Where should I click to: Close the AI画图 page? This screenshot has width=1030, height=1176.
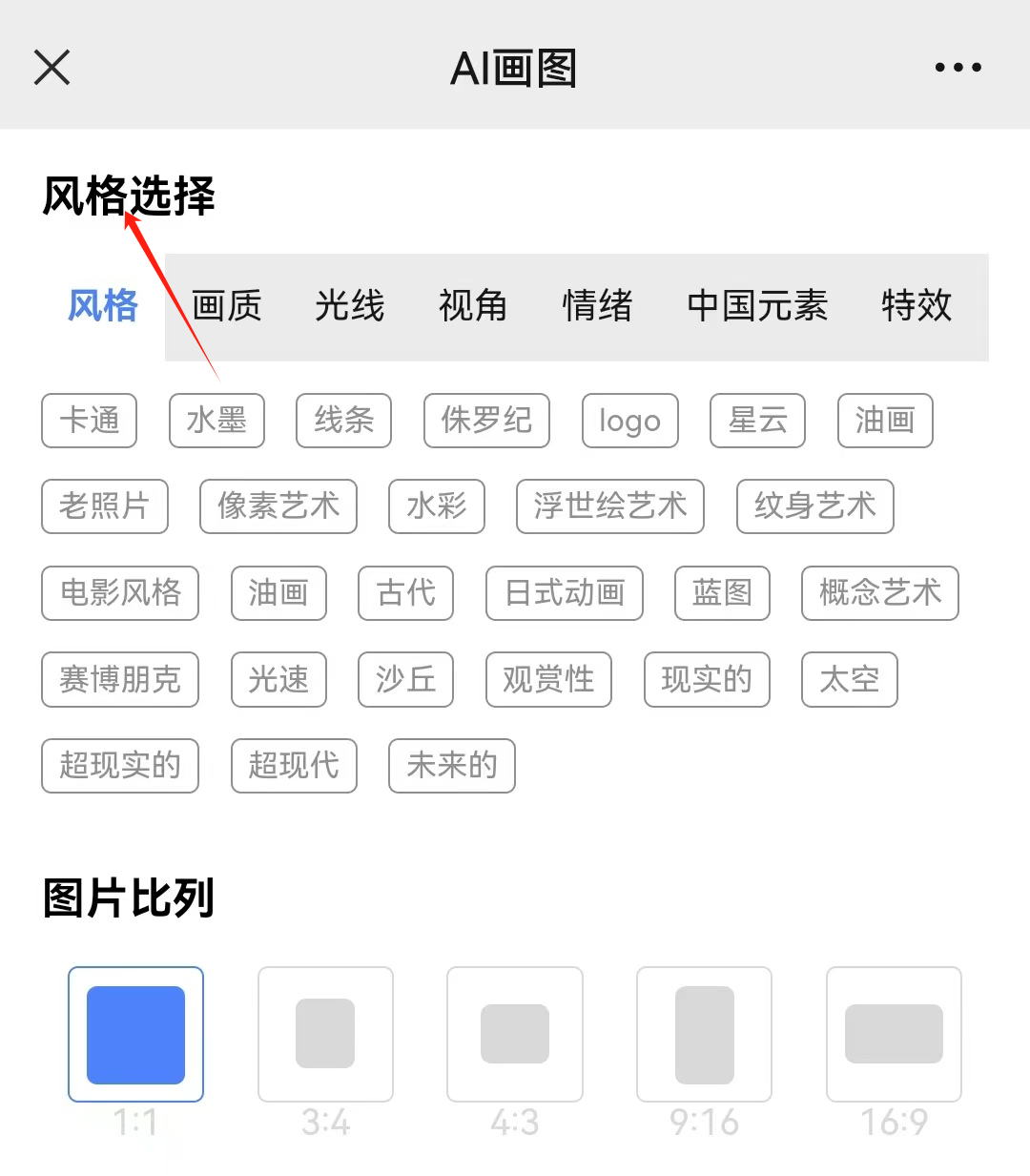coord(51,68)
